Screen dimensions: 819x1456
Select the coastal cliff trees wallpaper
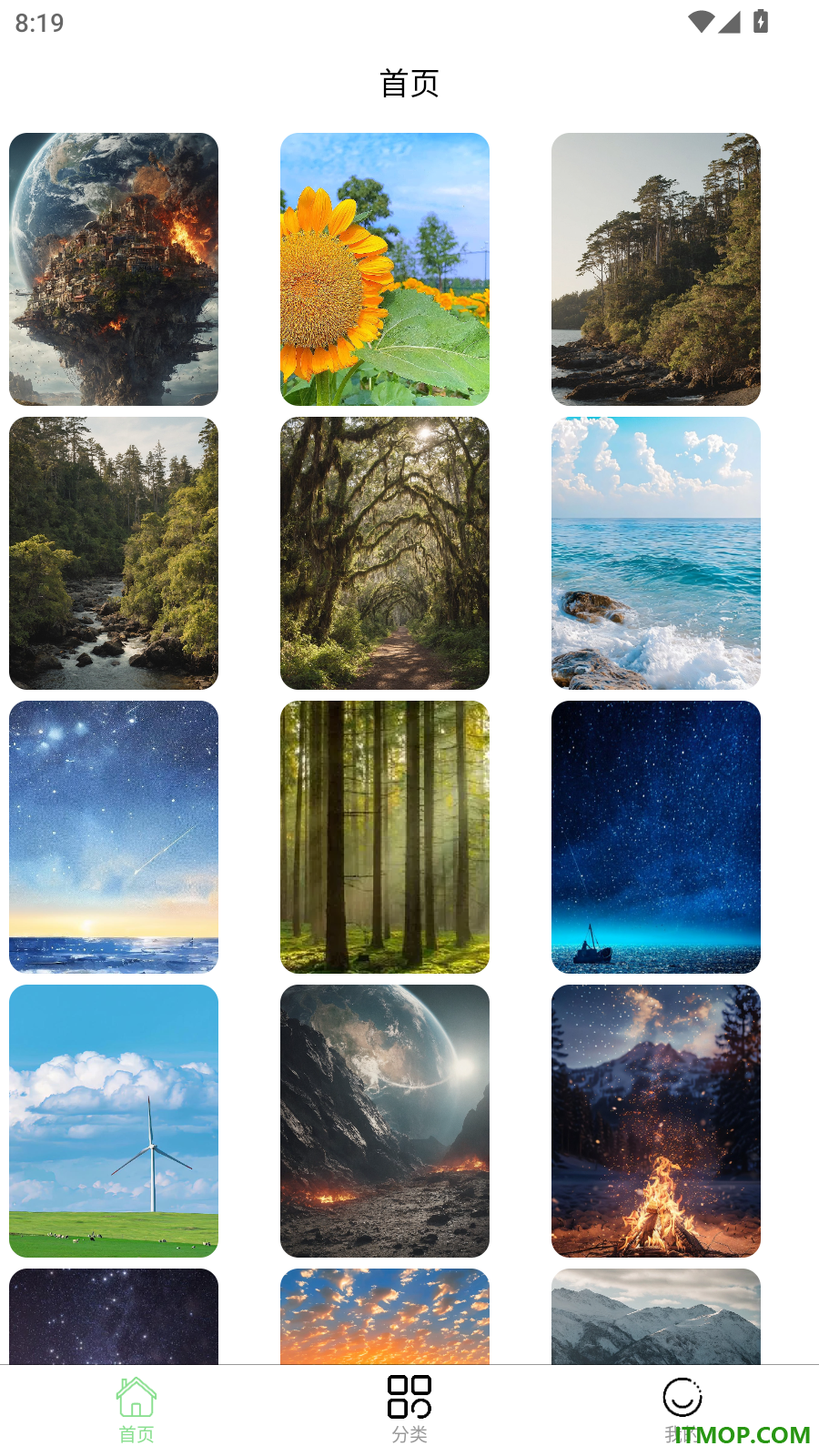point(656,269)
